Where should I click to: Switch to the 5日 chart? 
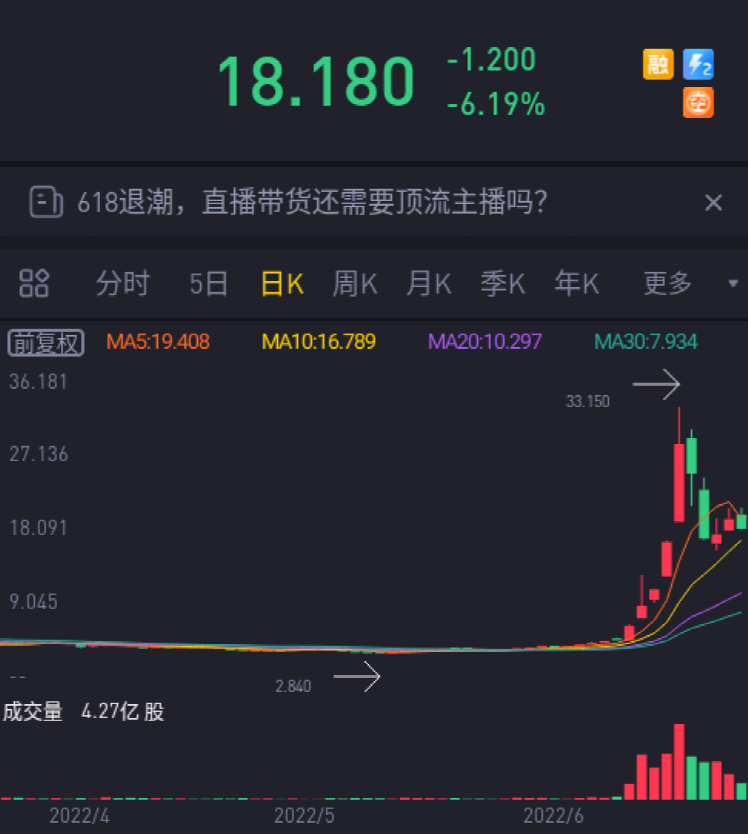tap(208, 284)
